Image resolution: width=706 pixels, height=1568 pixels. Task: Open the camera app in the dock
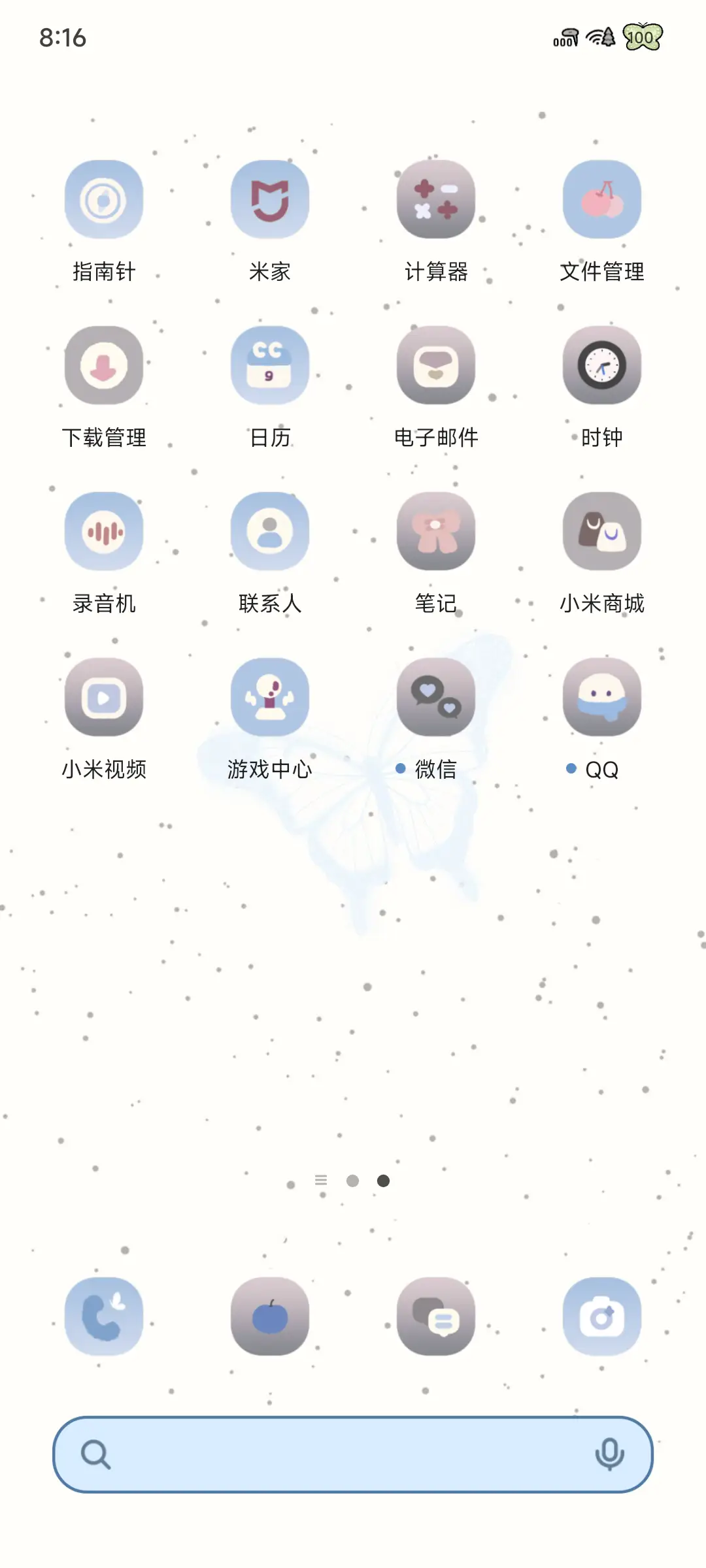[601, 1316]
